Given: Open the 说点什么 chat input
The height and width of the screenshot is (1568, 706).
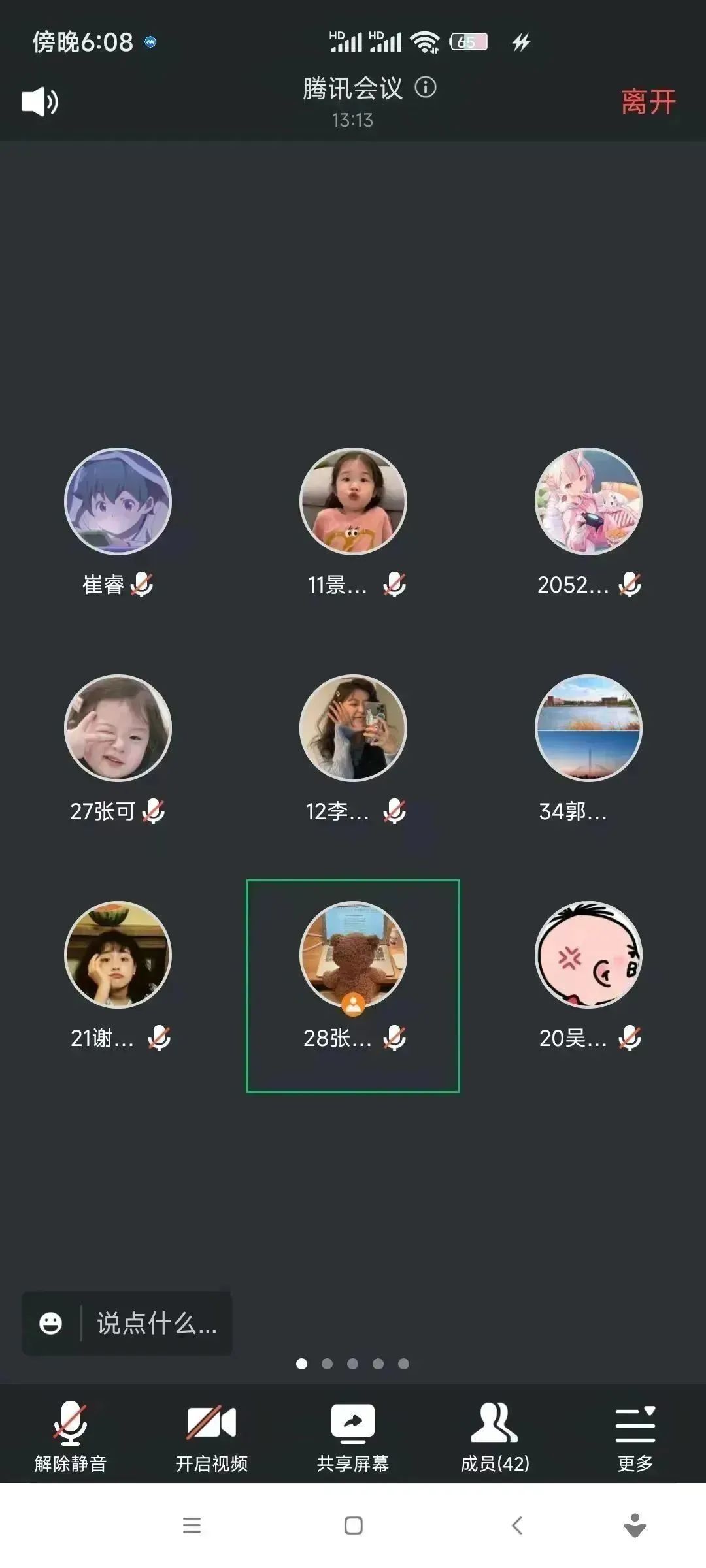Looking at the screenshot, I should coord(156,1323).
